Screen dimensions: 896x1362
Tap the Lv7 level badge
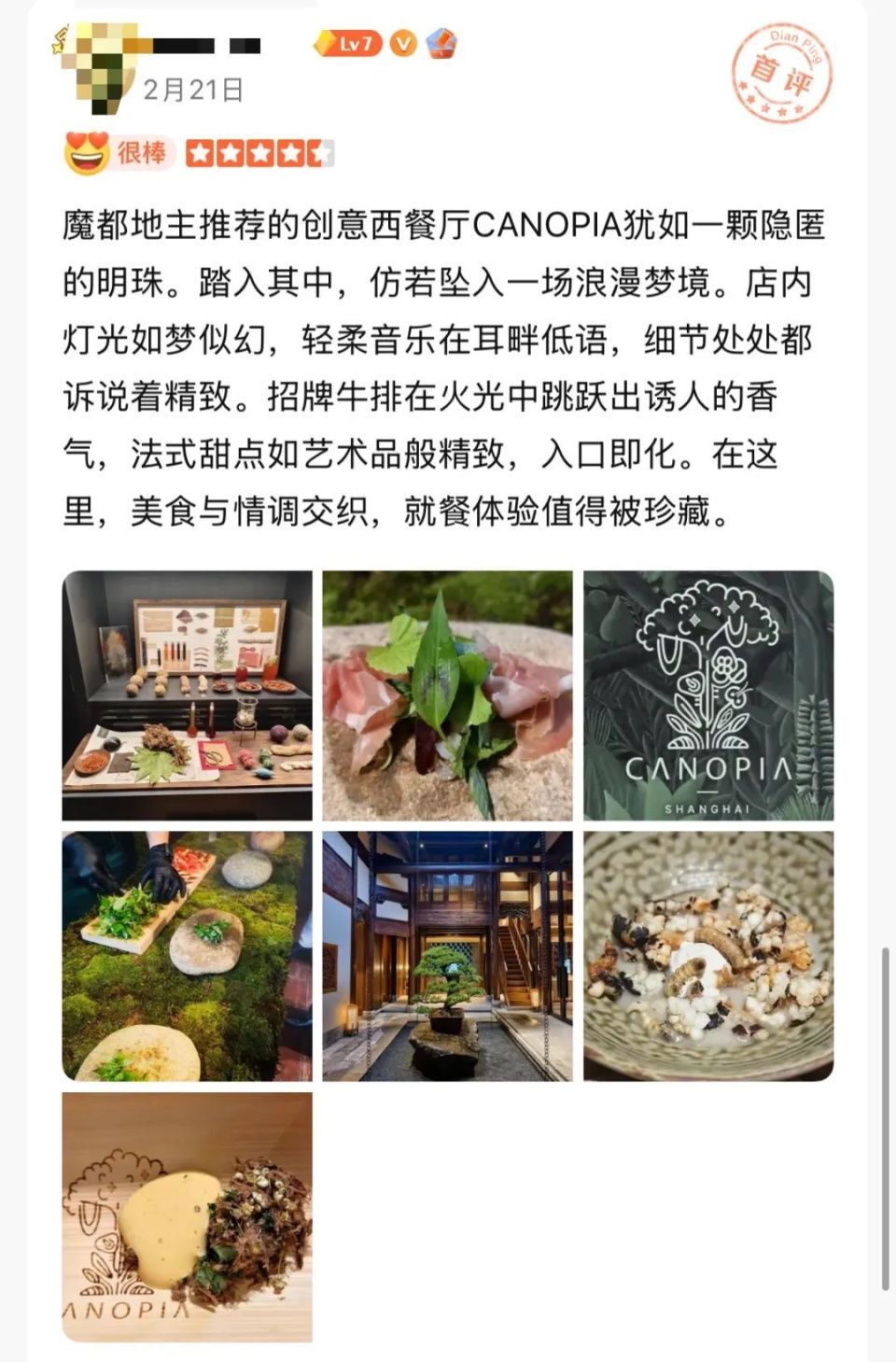[348, 44]
